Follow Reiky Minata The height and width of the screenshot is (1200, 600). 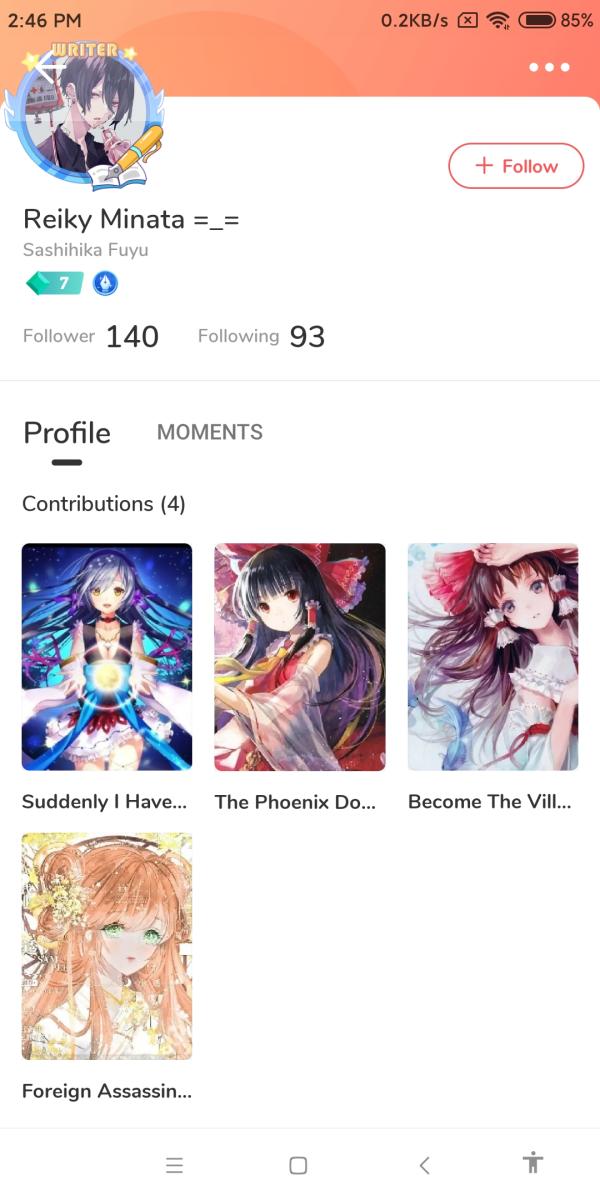515,166
